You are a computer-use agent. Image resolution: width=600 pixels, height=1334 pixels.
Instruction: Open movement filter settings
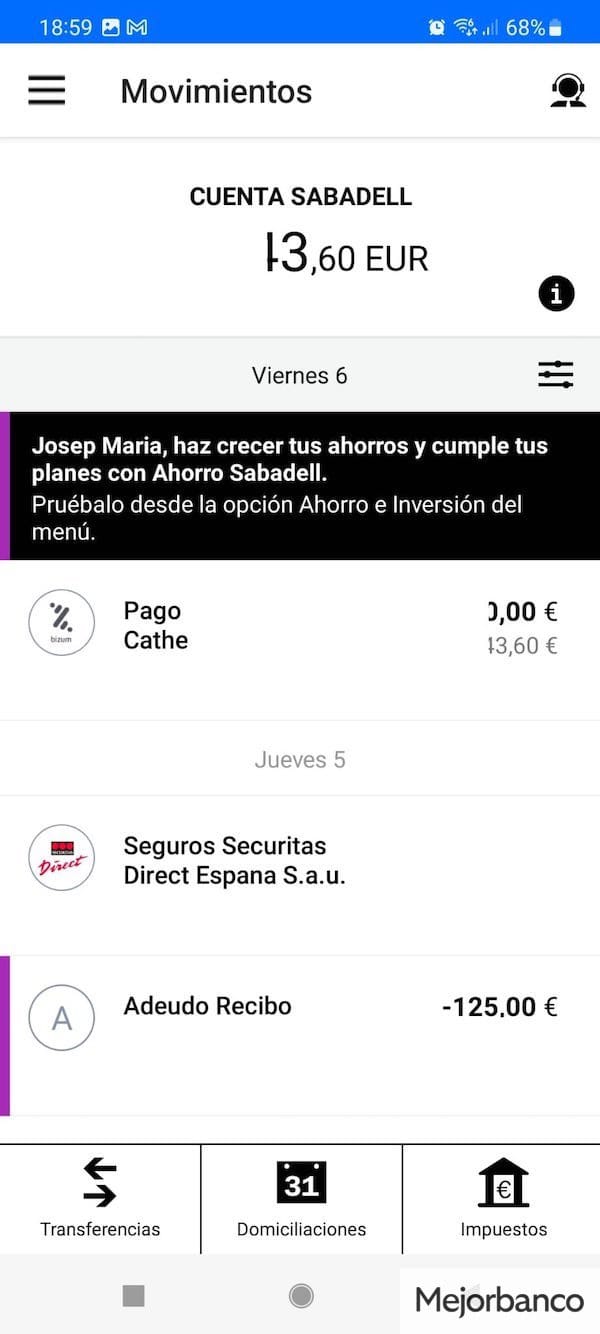[x=555, y=375]
